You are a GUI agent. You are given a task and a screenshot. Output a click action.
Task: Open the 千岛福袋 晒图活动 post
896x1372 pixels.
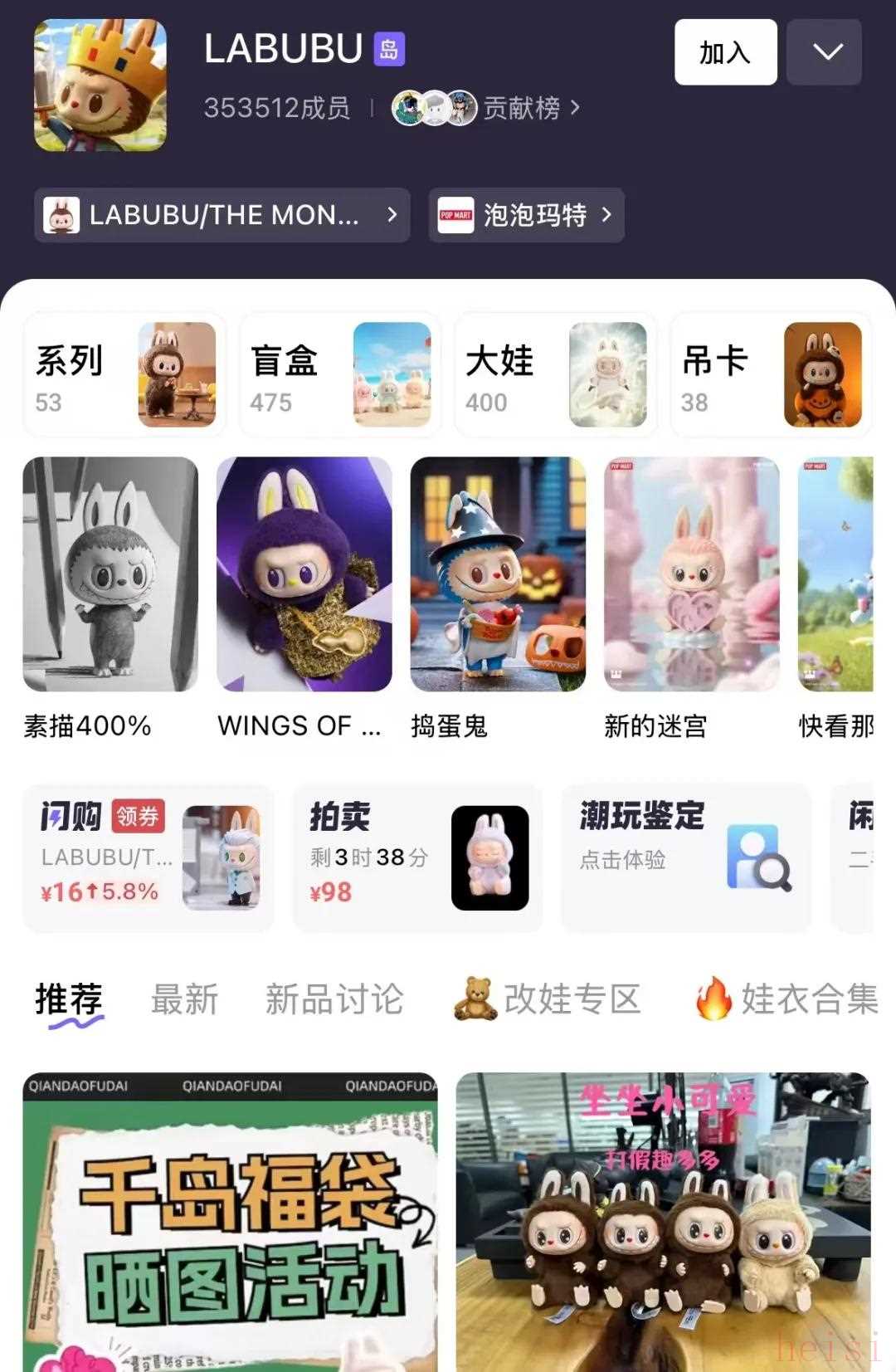click(230, 1222)
